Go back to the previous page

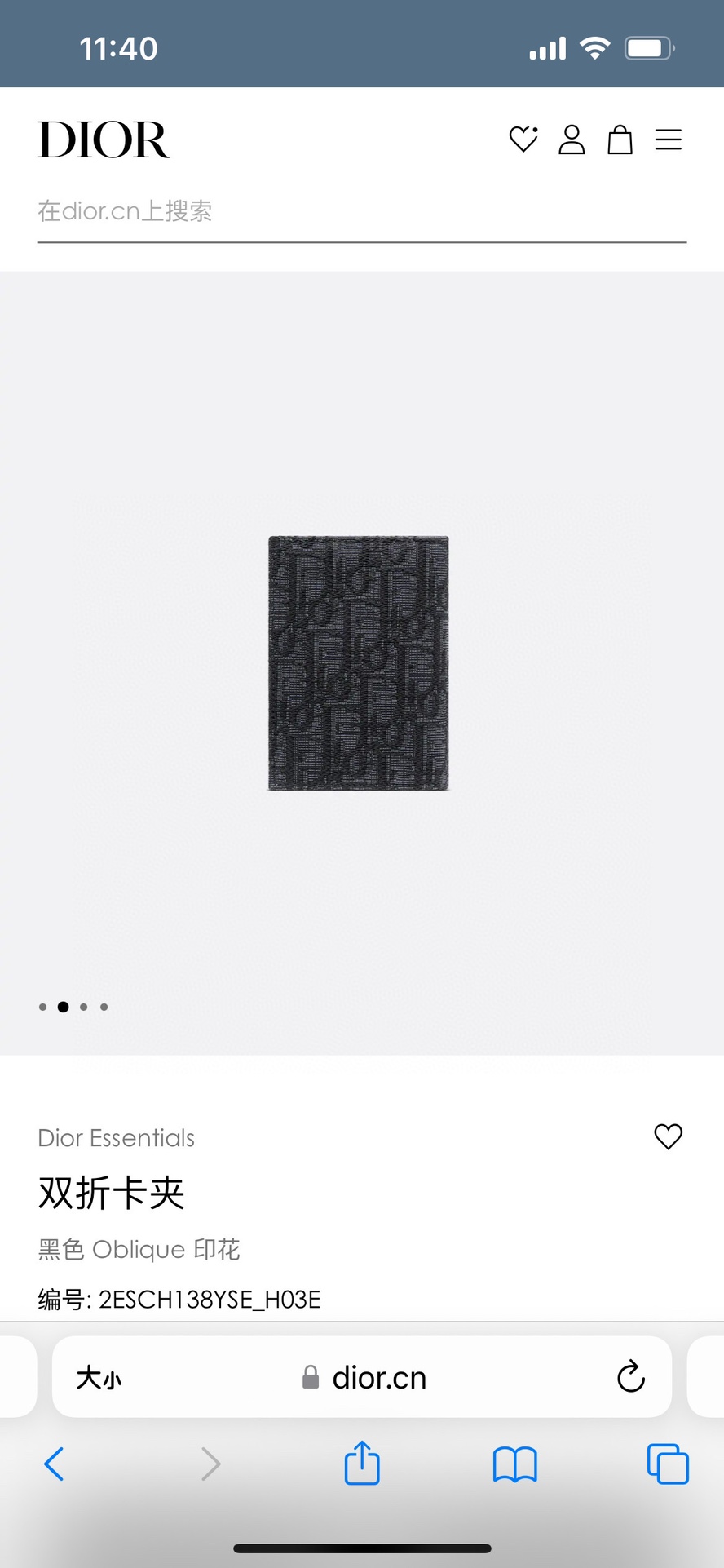click(x=54, y=1464)
